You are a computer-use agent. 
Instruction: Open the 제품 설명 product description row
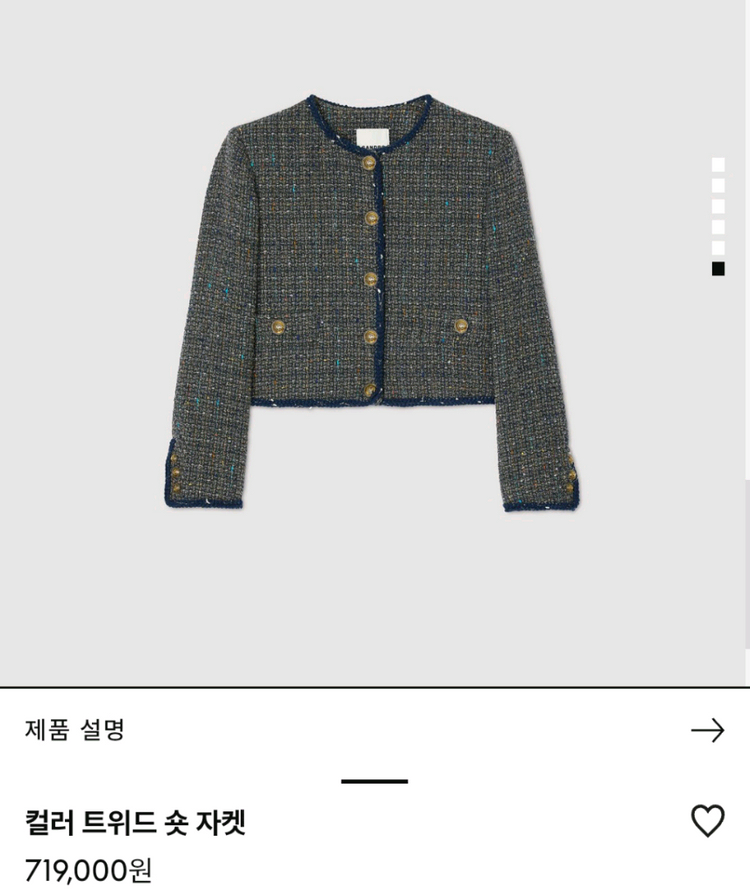(x=374, y=730)
